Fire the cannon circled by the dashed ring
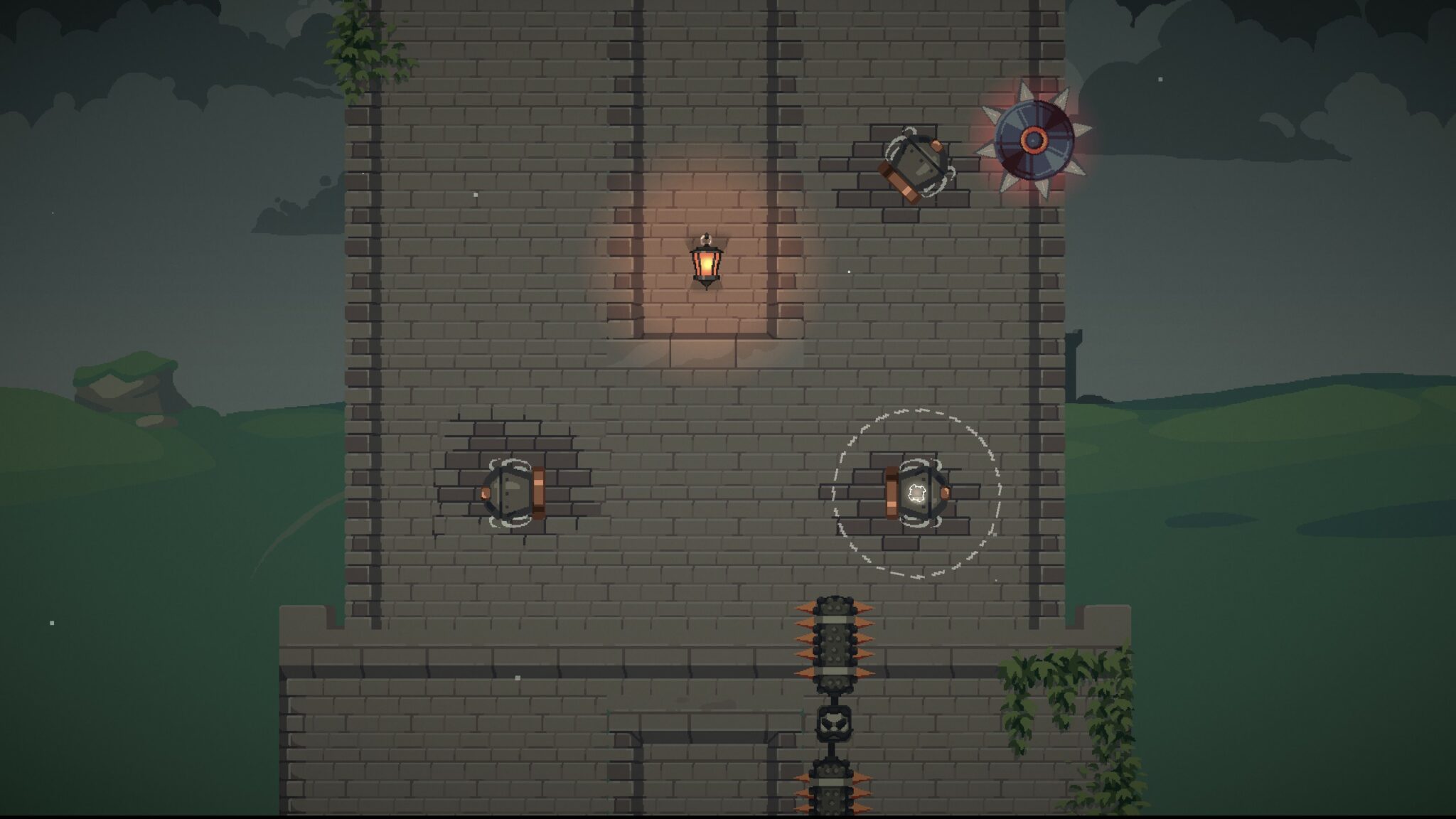Viewport: 1456px width, 819px height. tap(916, 493)
